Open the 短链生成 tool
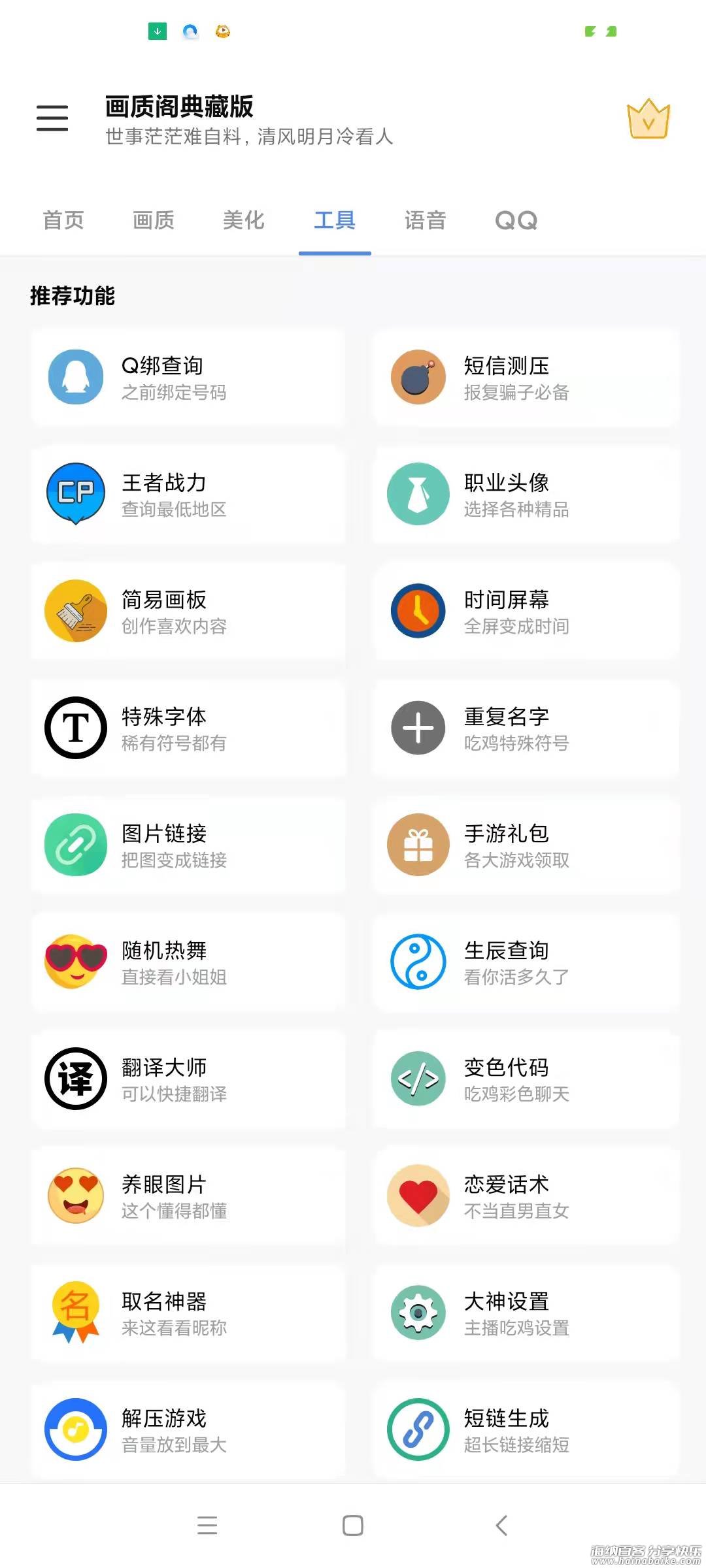Image resolution: width=706 pixels, height=1568 pixels. (x=526, y=1430)
